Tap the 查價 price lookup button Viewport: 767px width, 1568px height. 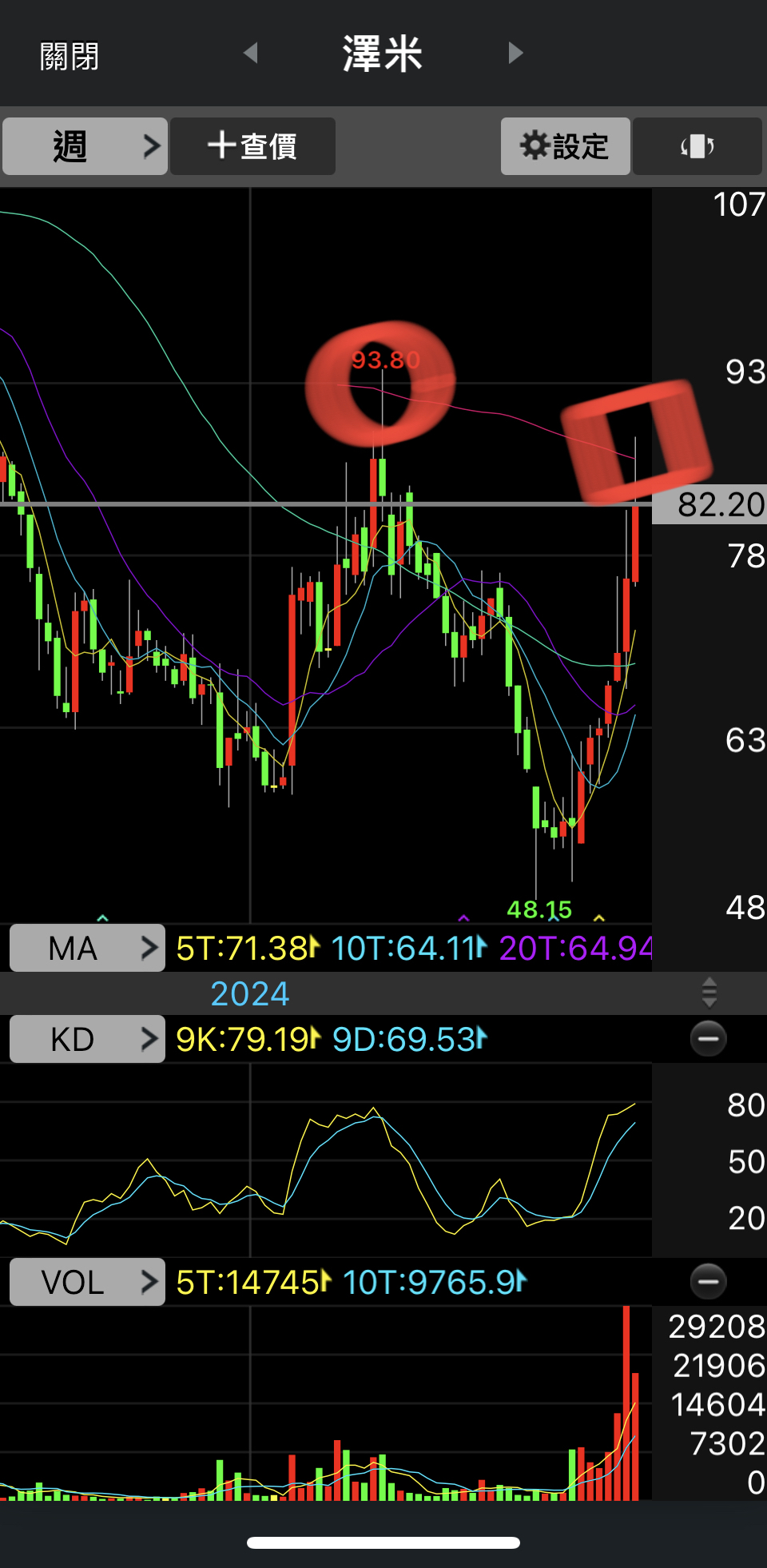click(x=252, y=146)
